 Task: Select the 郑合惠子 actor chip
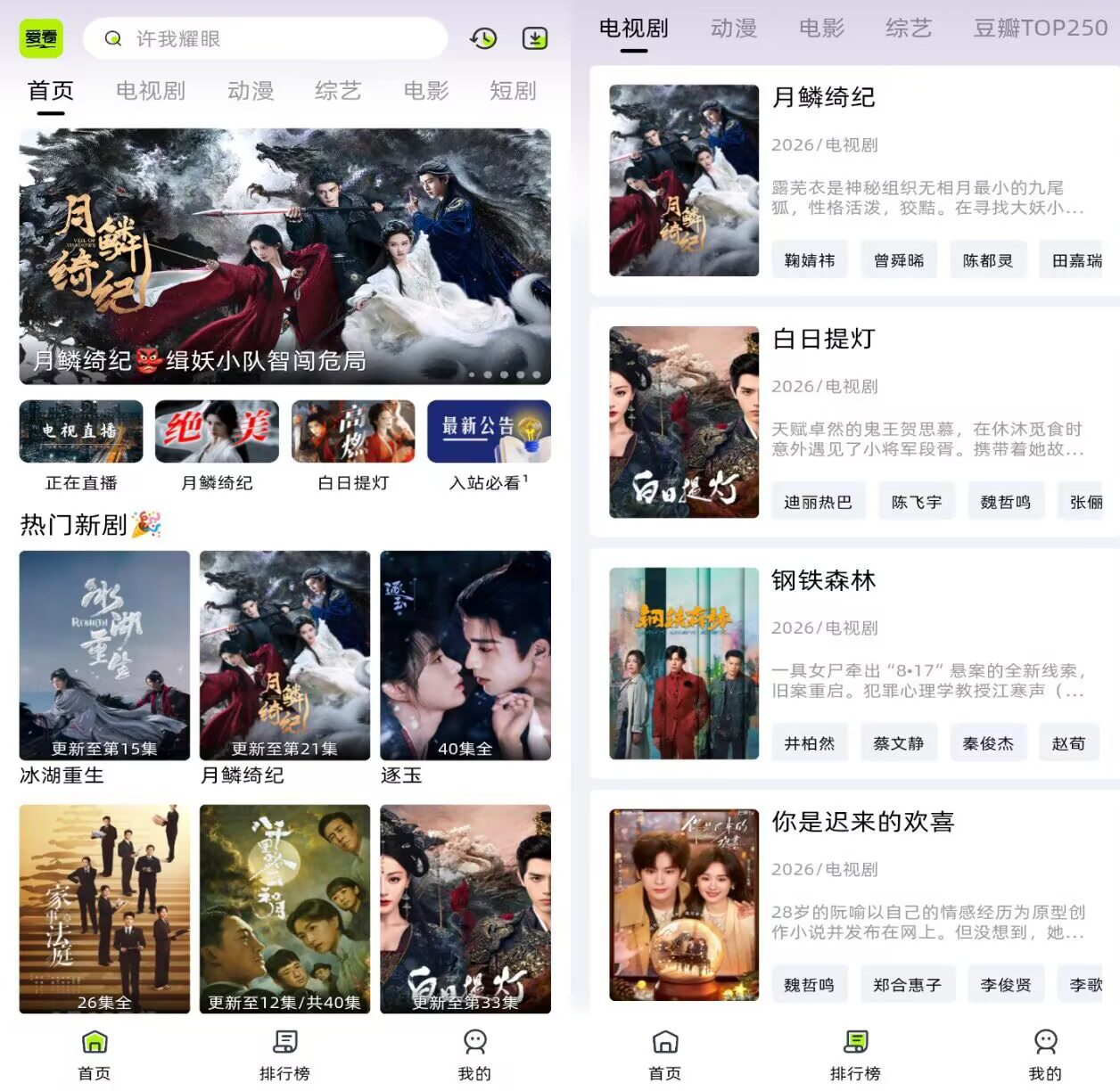[907, 985]
